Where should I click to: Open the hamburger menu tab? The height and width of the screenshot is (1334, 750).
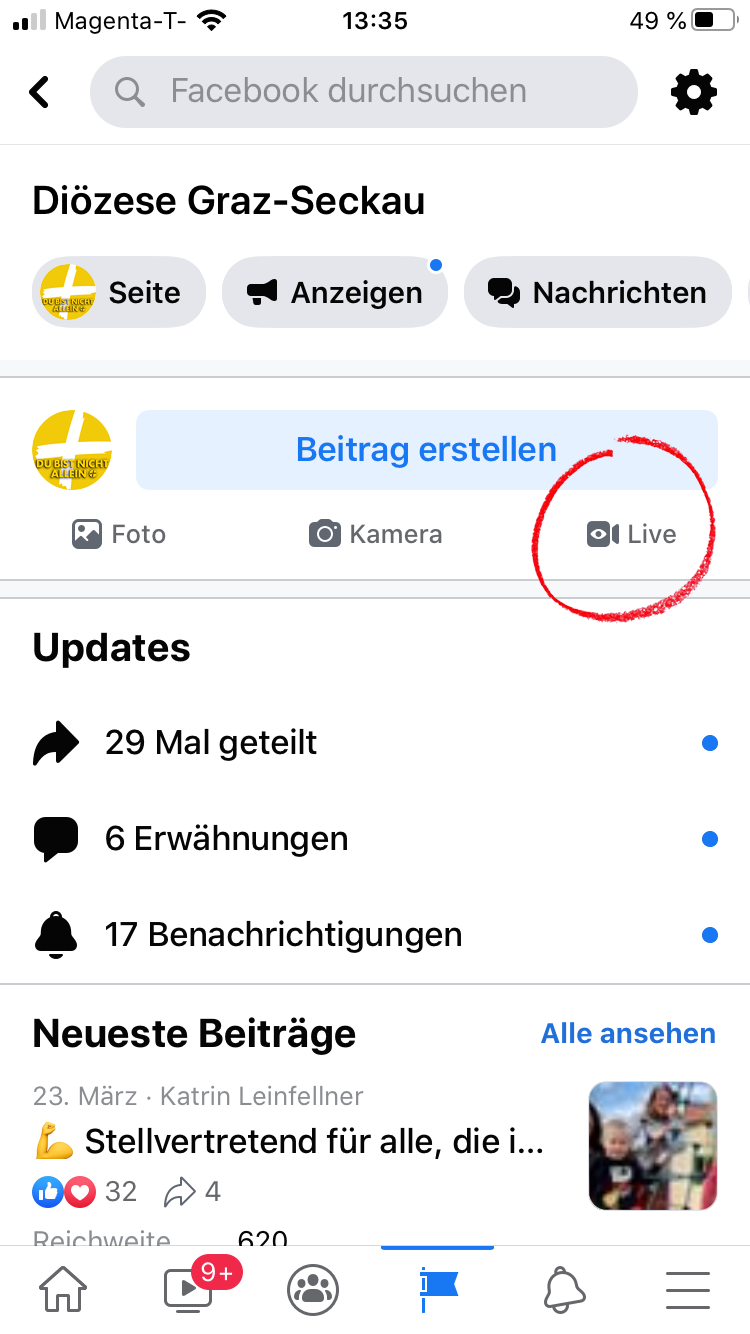688,1290
